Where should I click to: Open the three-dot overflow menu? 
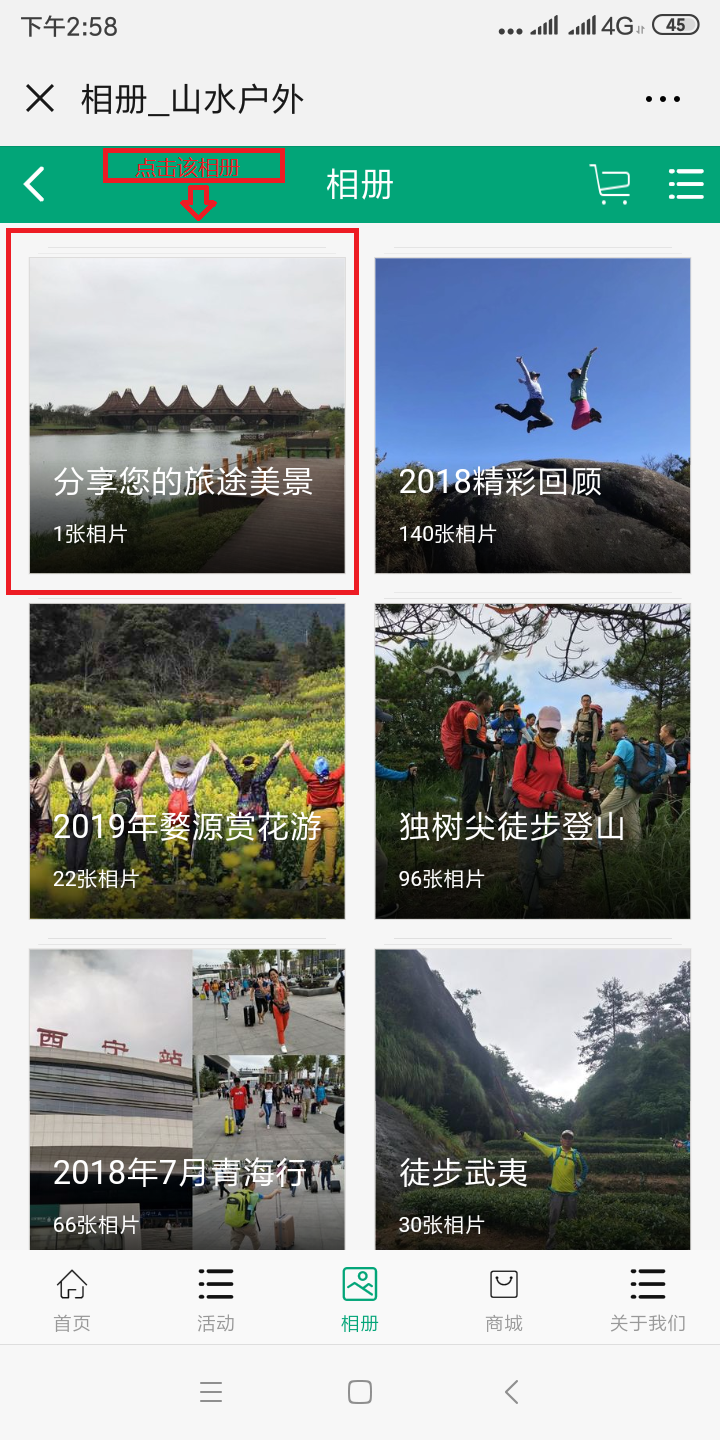click(662, 99)
